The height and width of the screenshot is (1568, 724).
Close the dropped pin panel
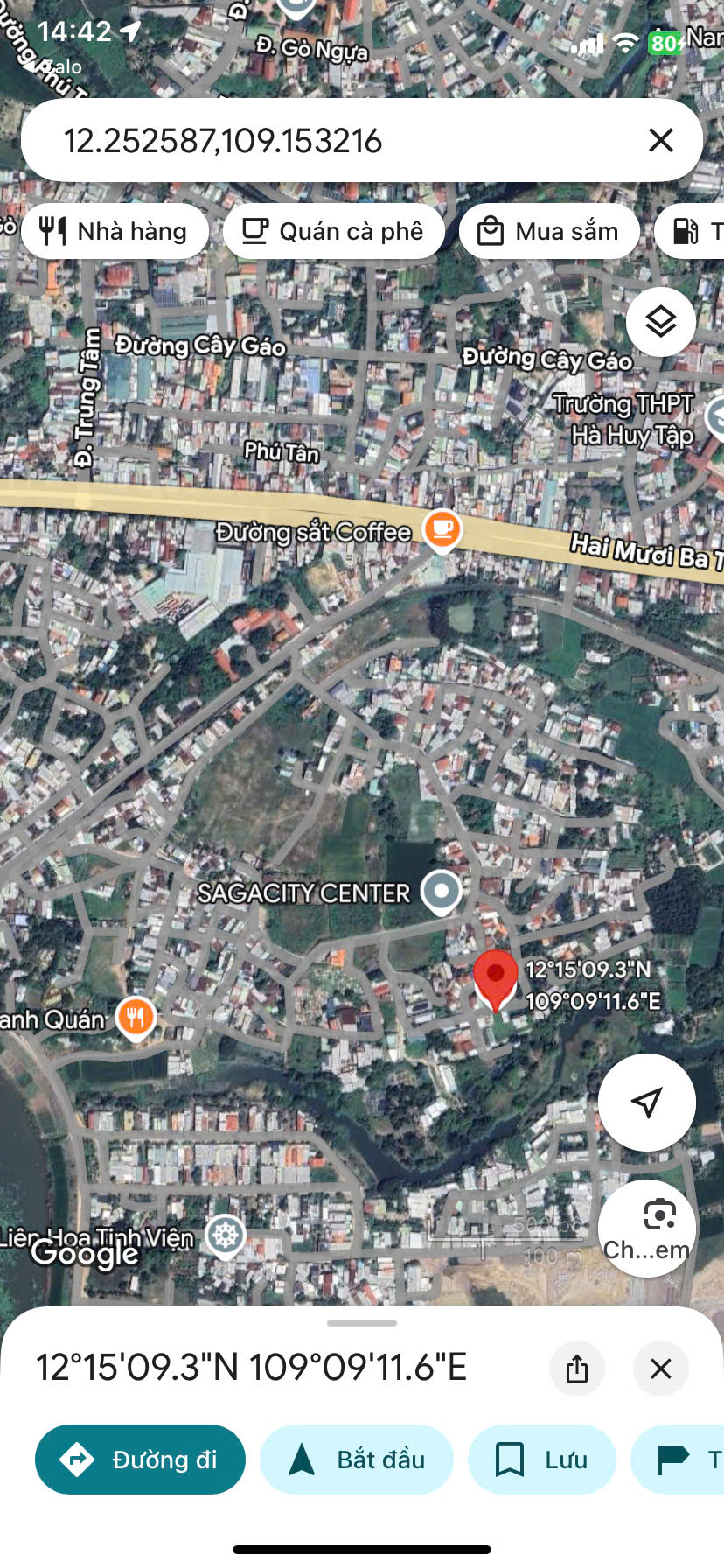[x=661, y=1368]
